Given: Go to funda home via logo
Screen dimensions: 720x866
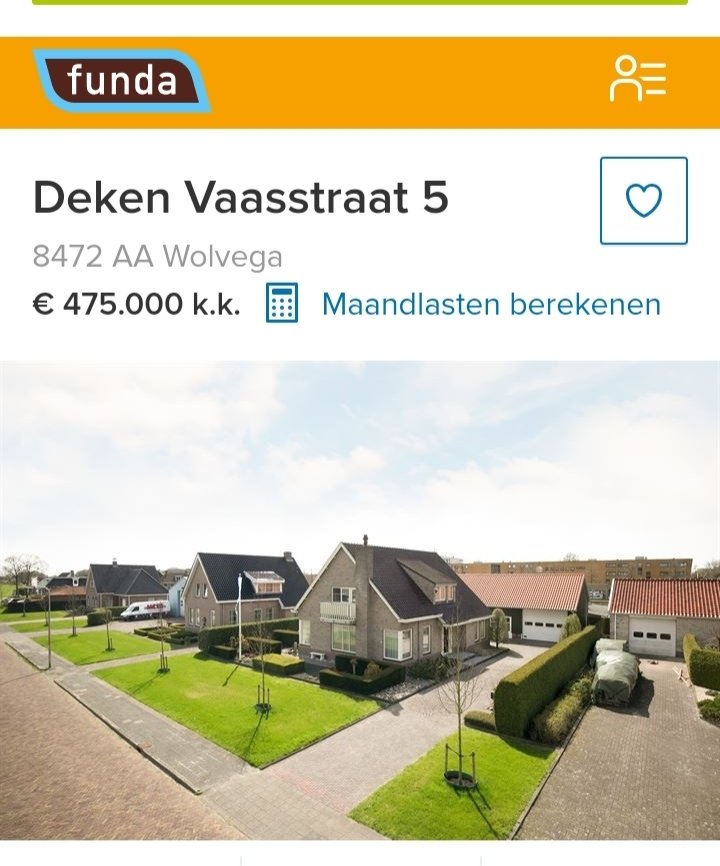Looking at the screenshot, I should click(121, 80).
